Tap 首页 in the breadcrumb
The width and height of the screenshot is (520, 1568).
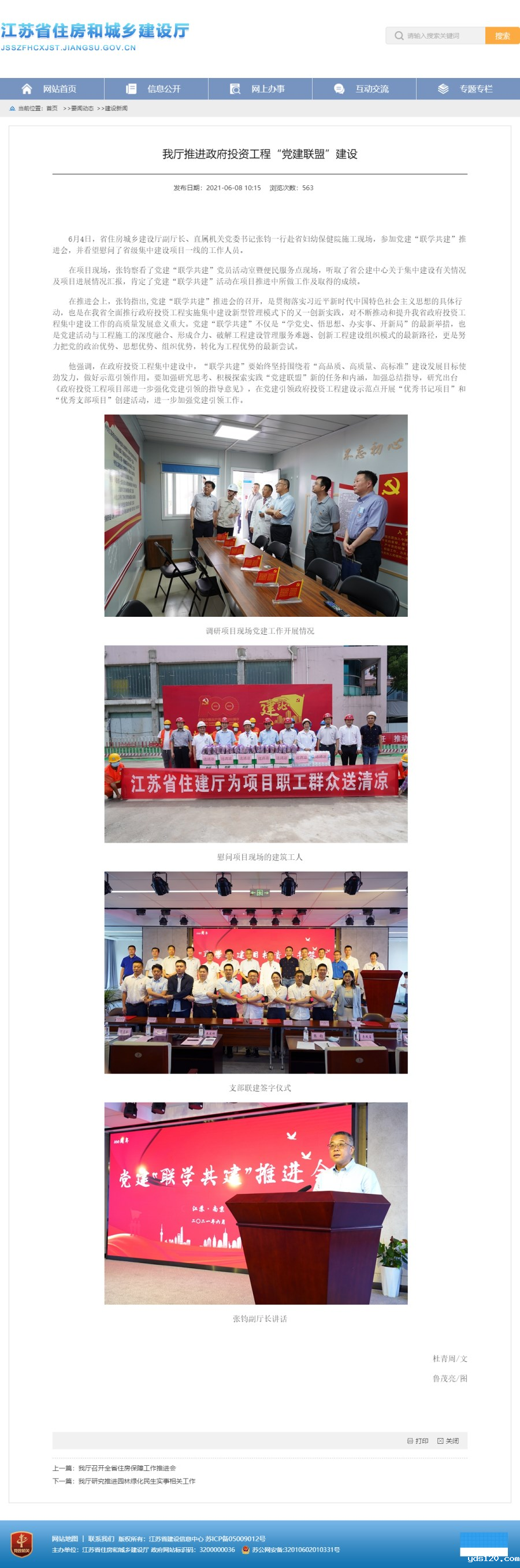52,109
